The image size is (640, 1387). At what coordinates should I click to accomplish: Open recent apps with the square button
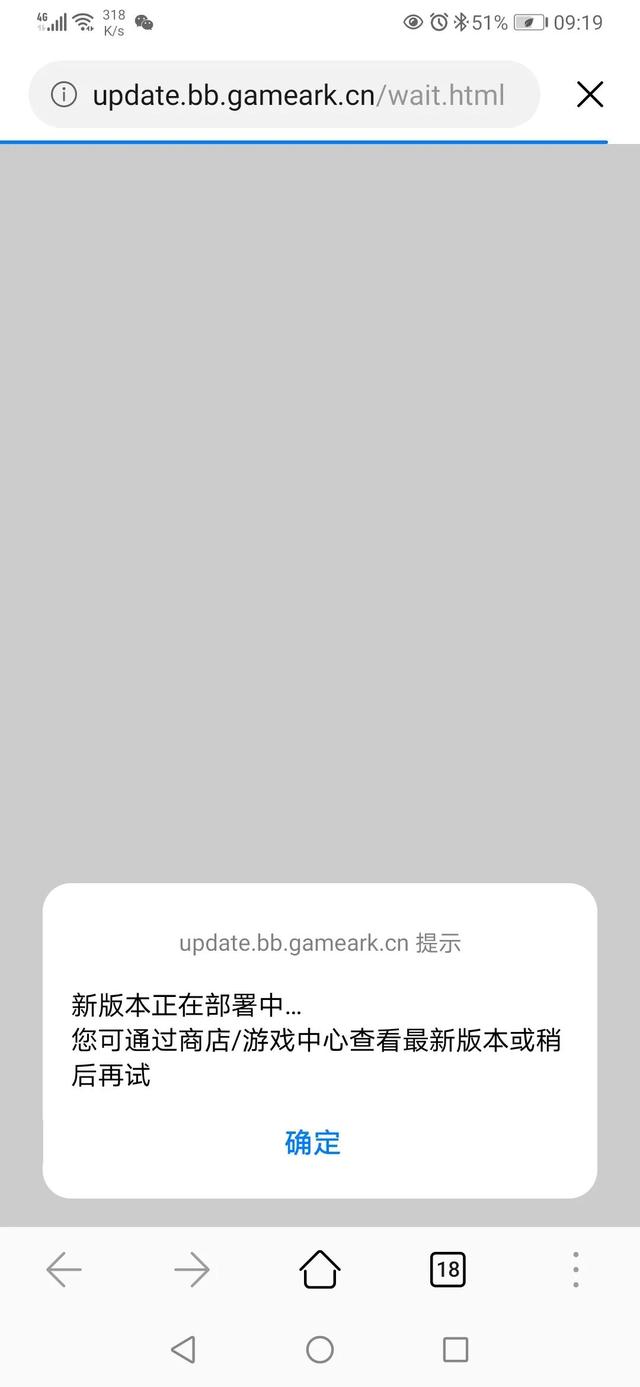455,1349
